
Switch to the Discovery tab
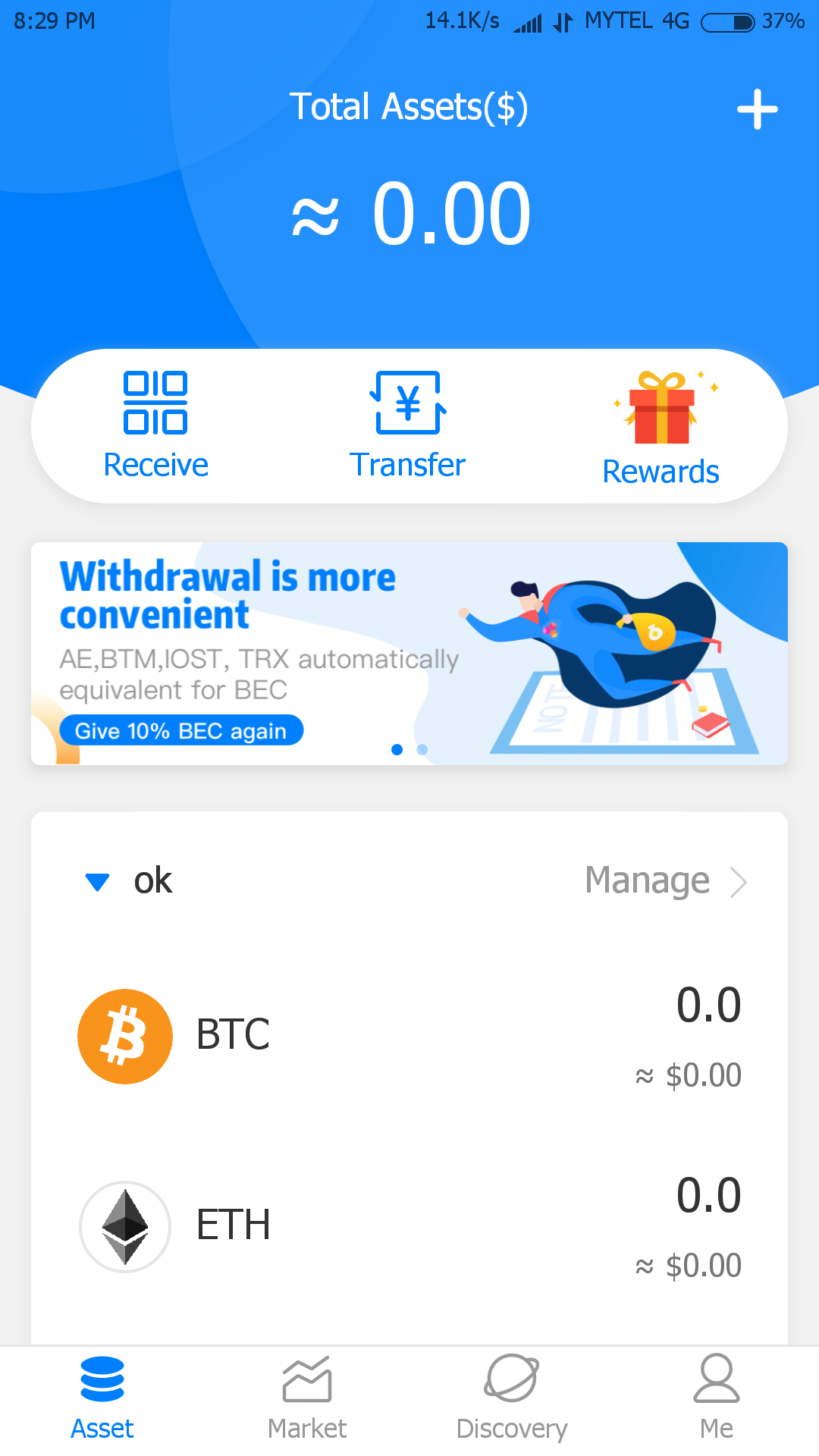(x=512, y=1399)
